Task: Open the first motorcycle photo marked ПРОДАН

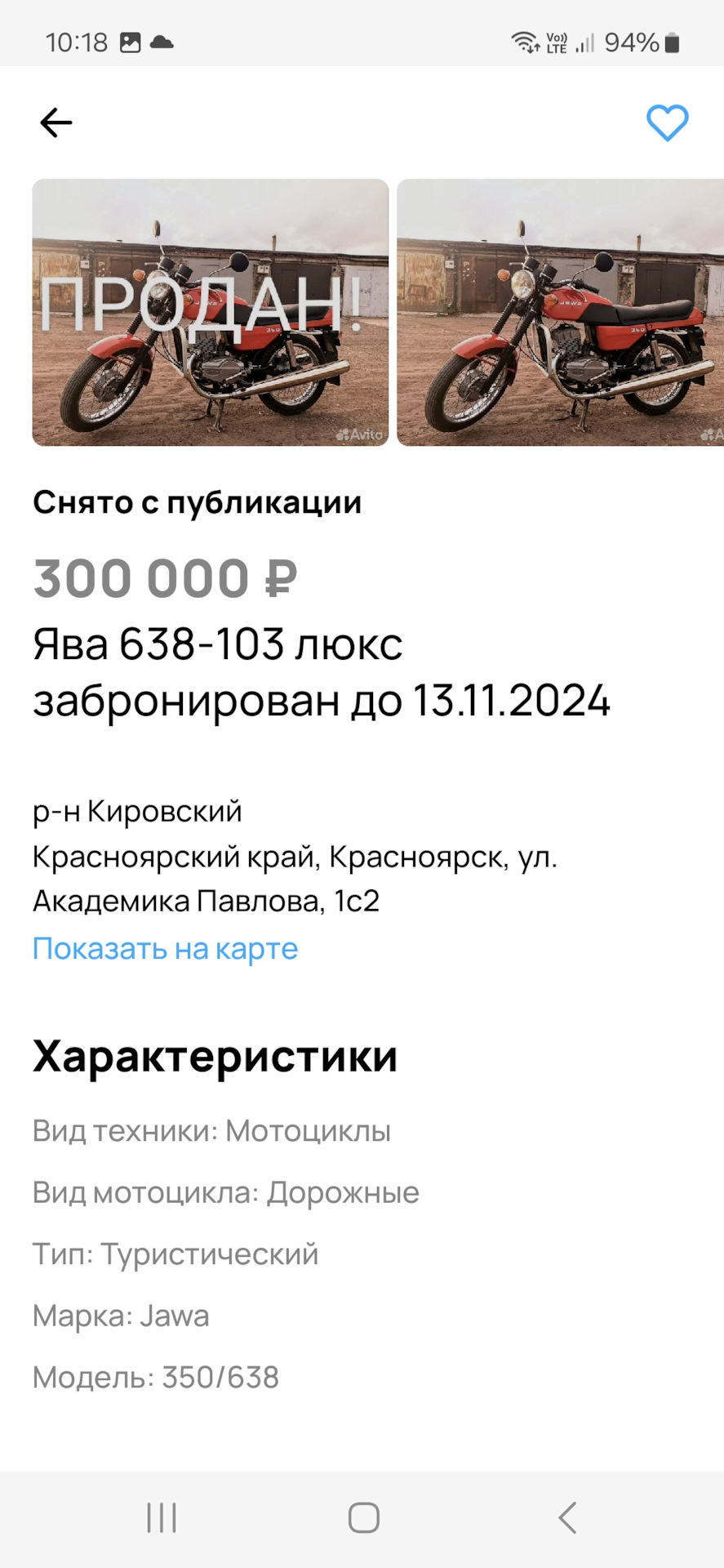Action: point(211,313)
